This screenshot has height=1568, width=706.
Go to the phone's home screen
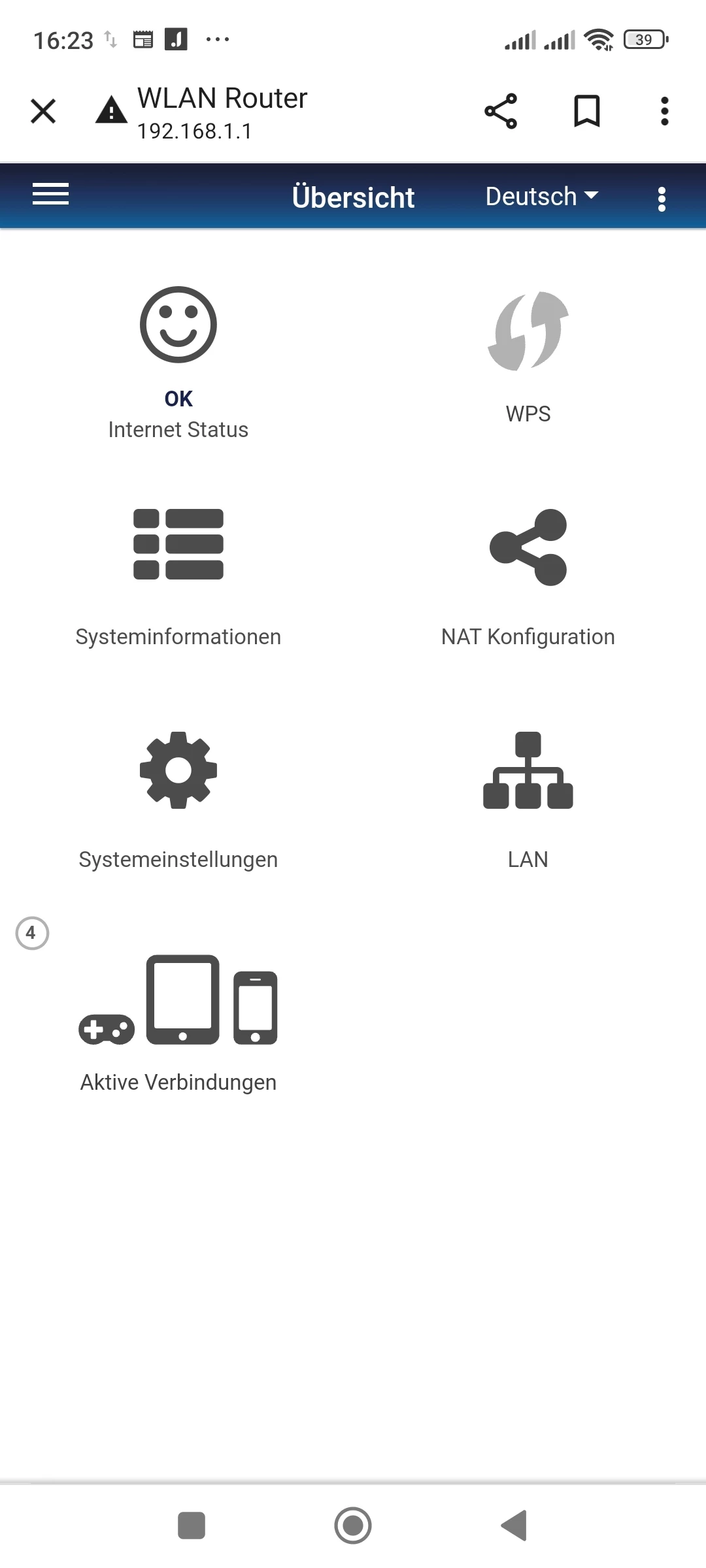pyautogui.click(x=353, y=1526)
